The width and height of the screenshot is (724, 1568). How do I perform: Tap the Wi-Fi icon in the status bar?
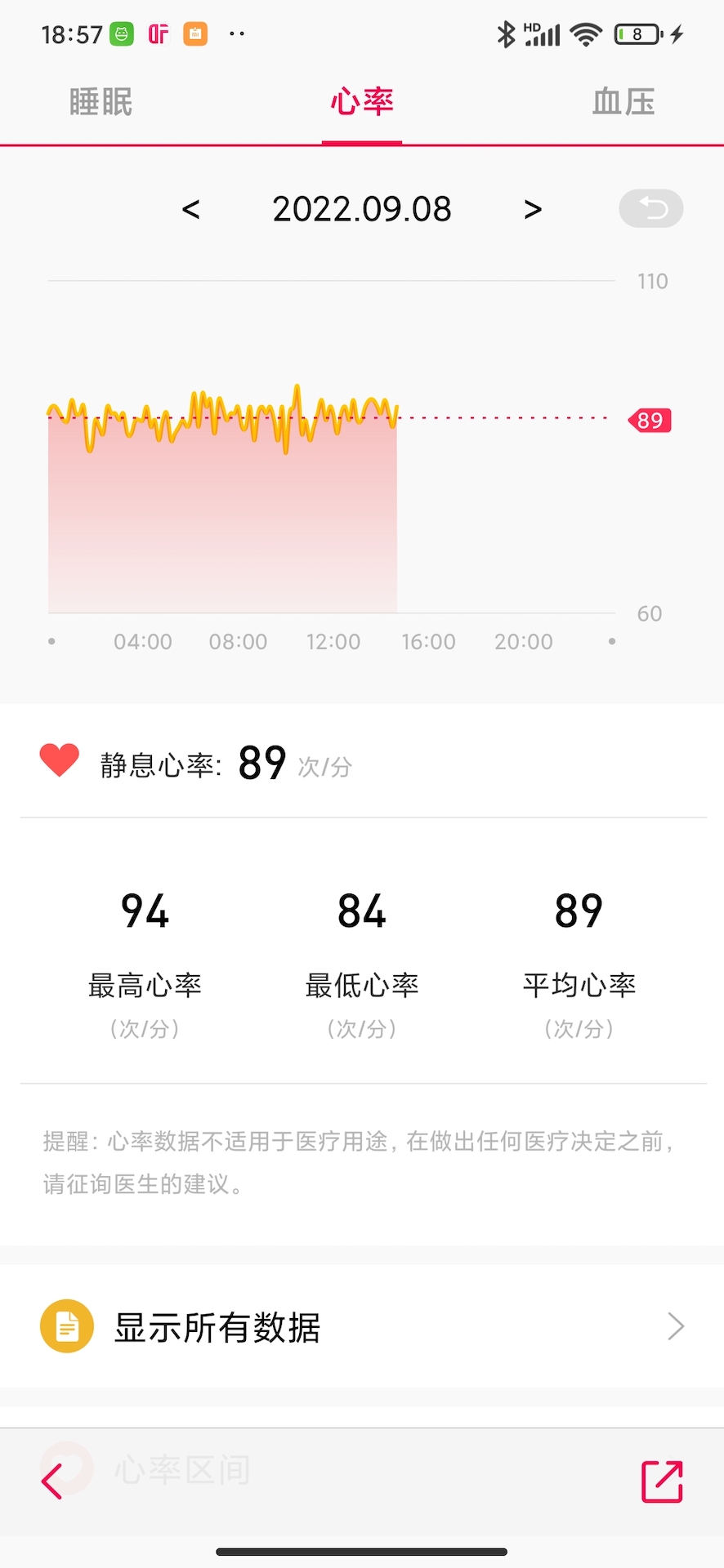tap(585, 33)
